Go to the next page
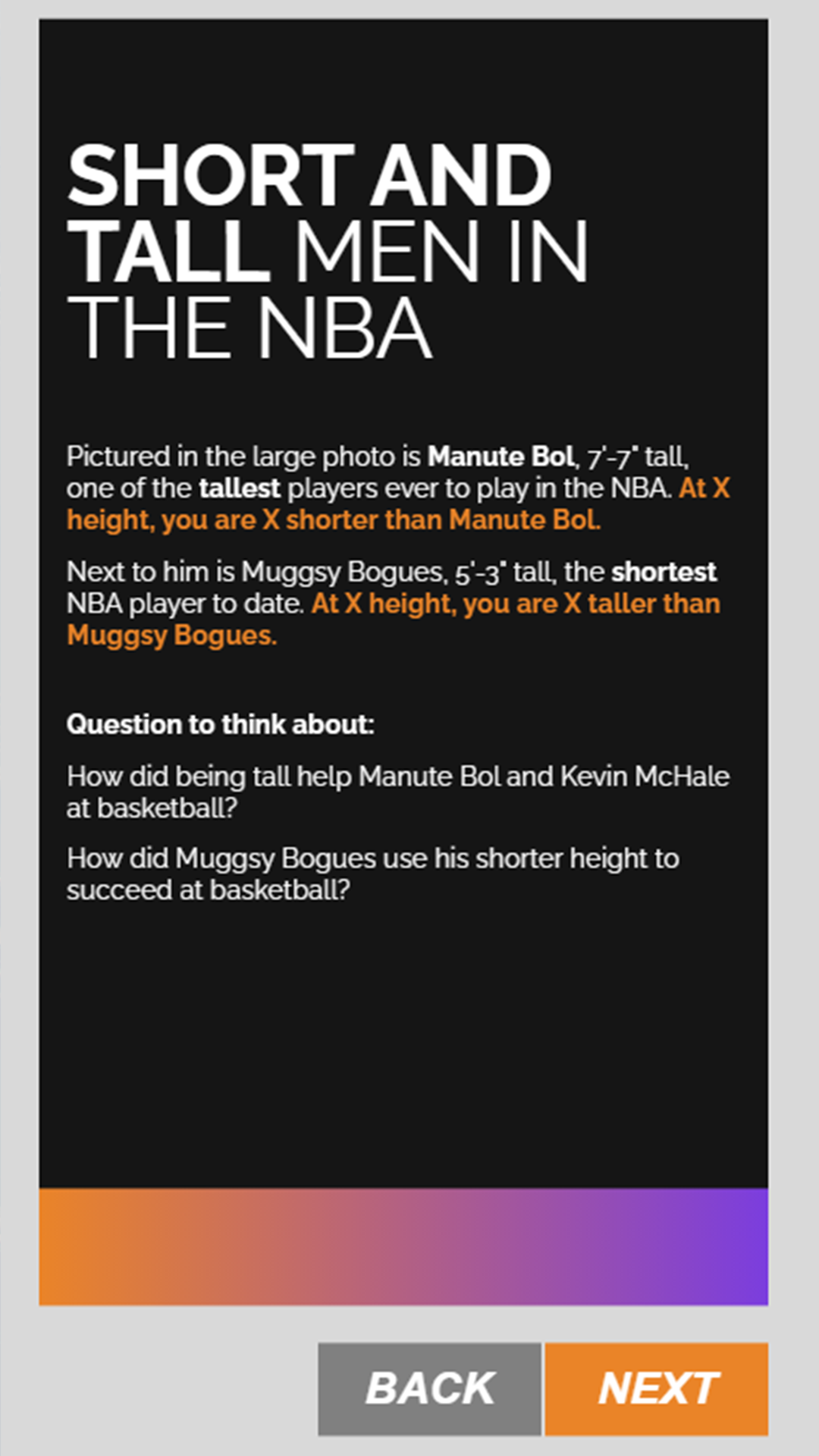The width and height of the screenshot is (819, 1456). pos(657,1389)
